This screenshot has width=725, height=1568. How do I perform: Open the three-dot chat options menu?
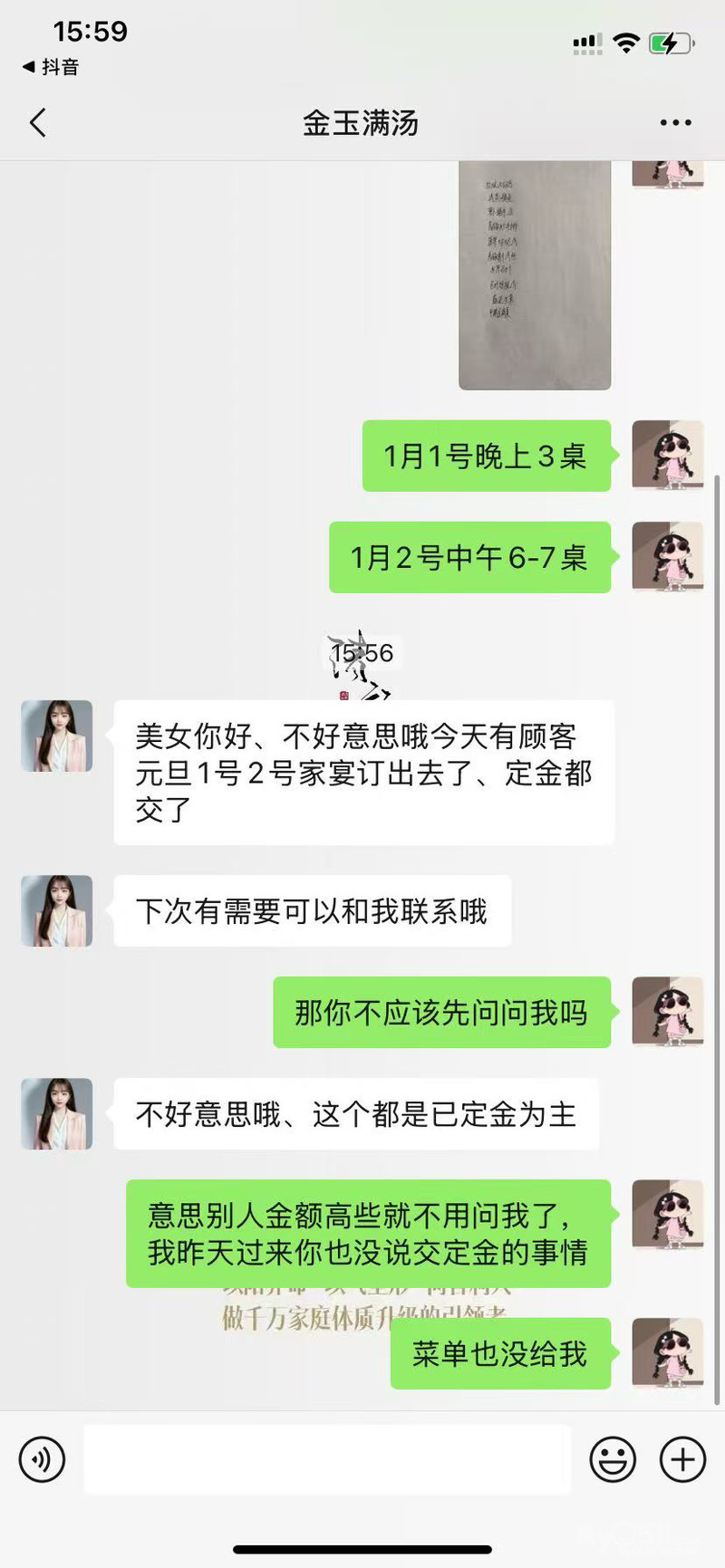pyautogui.click(x=675, y=123)
